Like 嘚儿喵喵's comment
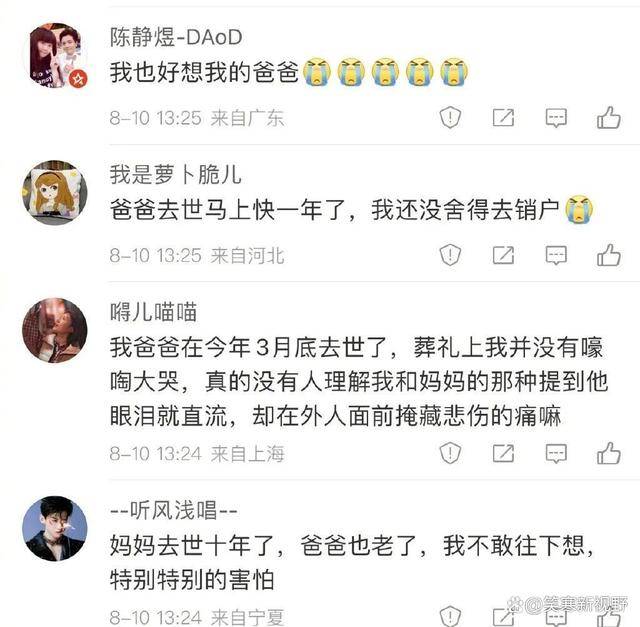 tap(608, 453)
